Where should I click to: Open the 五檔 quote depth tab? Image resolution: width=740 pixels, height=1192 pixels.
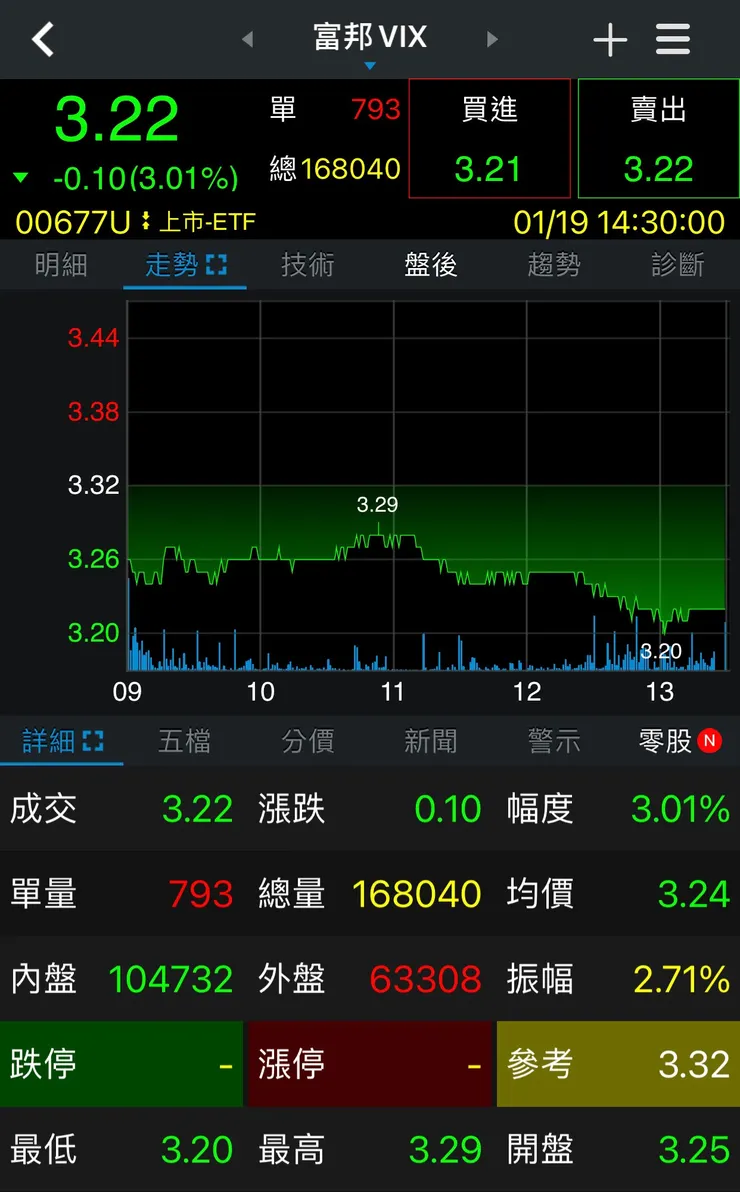[184, 740]
